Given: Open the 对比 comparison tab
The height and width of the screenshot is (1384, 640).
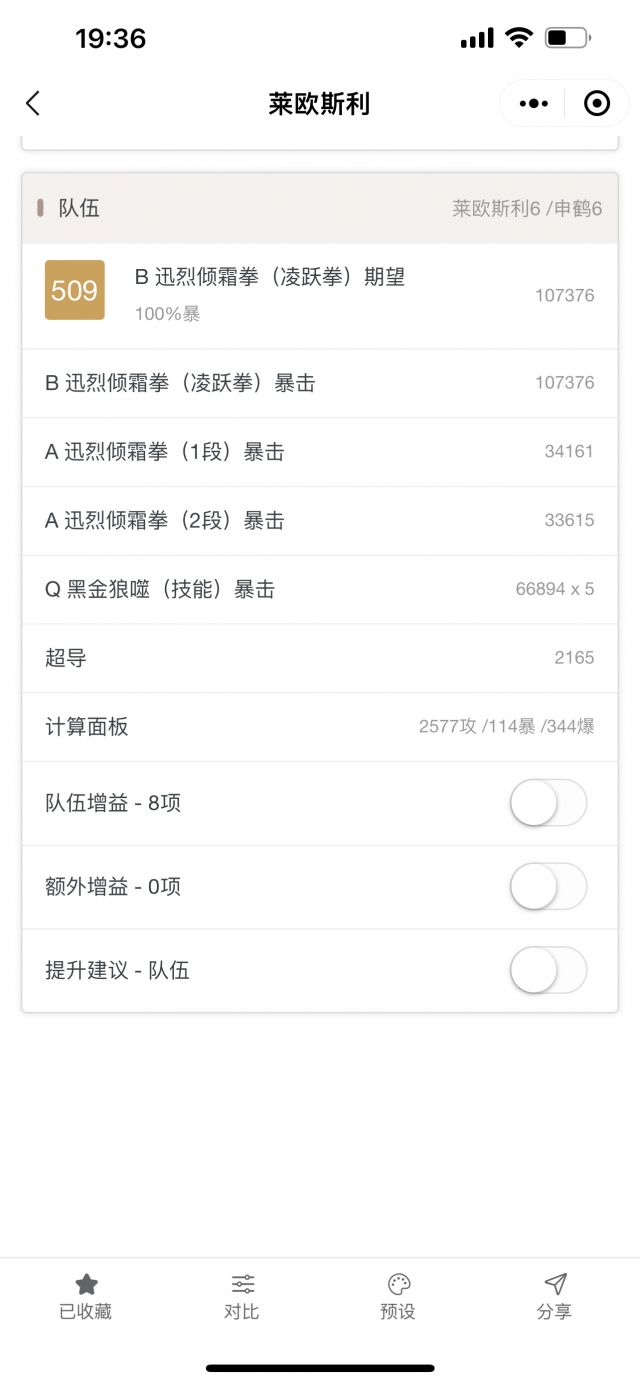Looking at the screenshot, I should pos(242,1296).
